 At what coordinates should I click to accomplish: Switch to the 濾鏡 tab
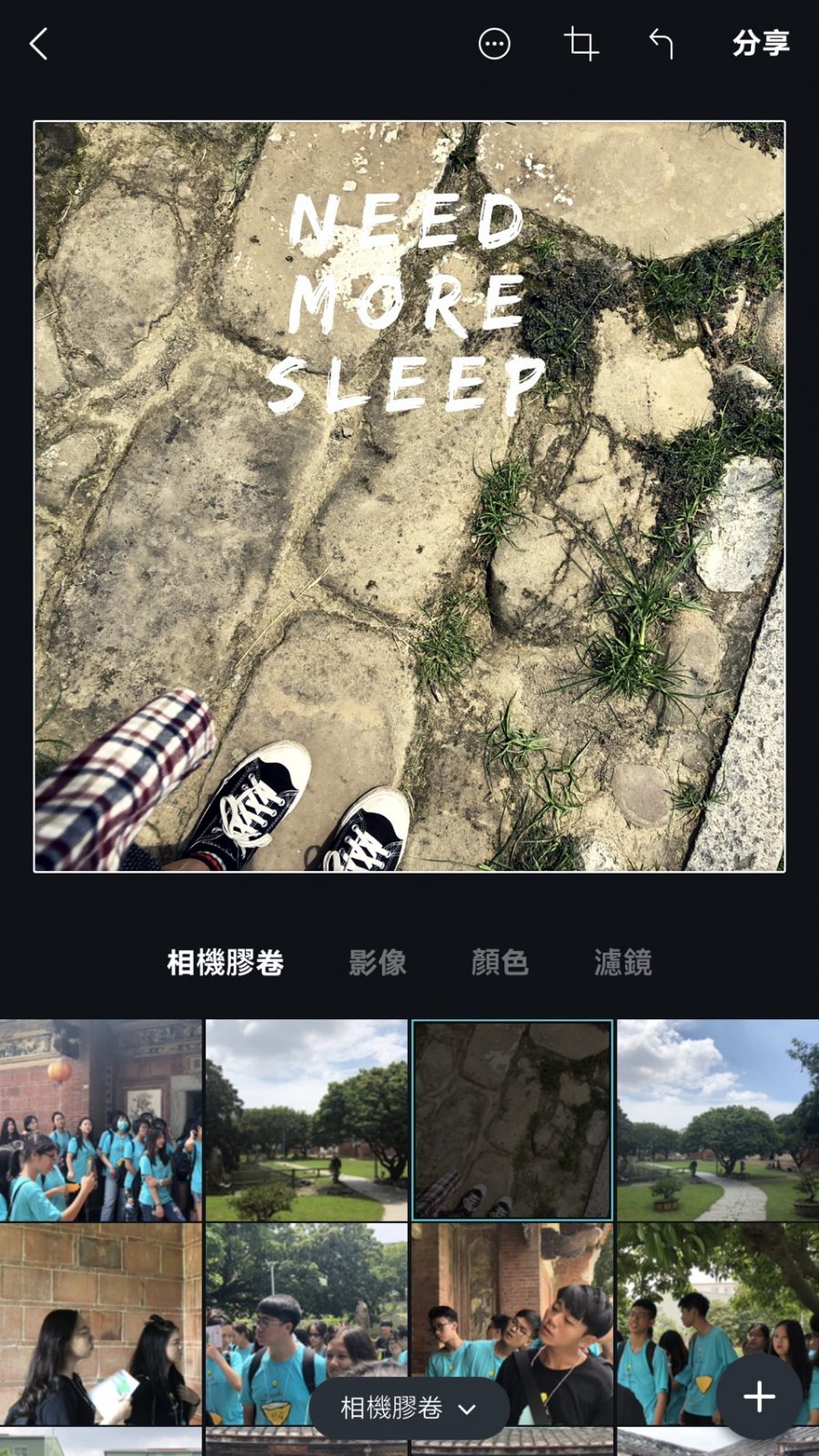[x=622, y=962]
